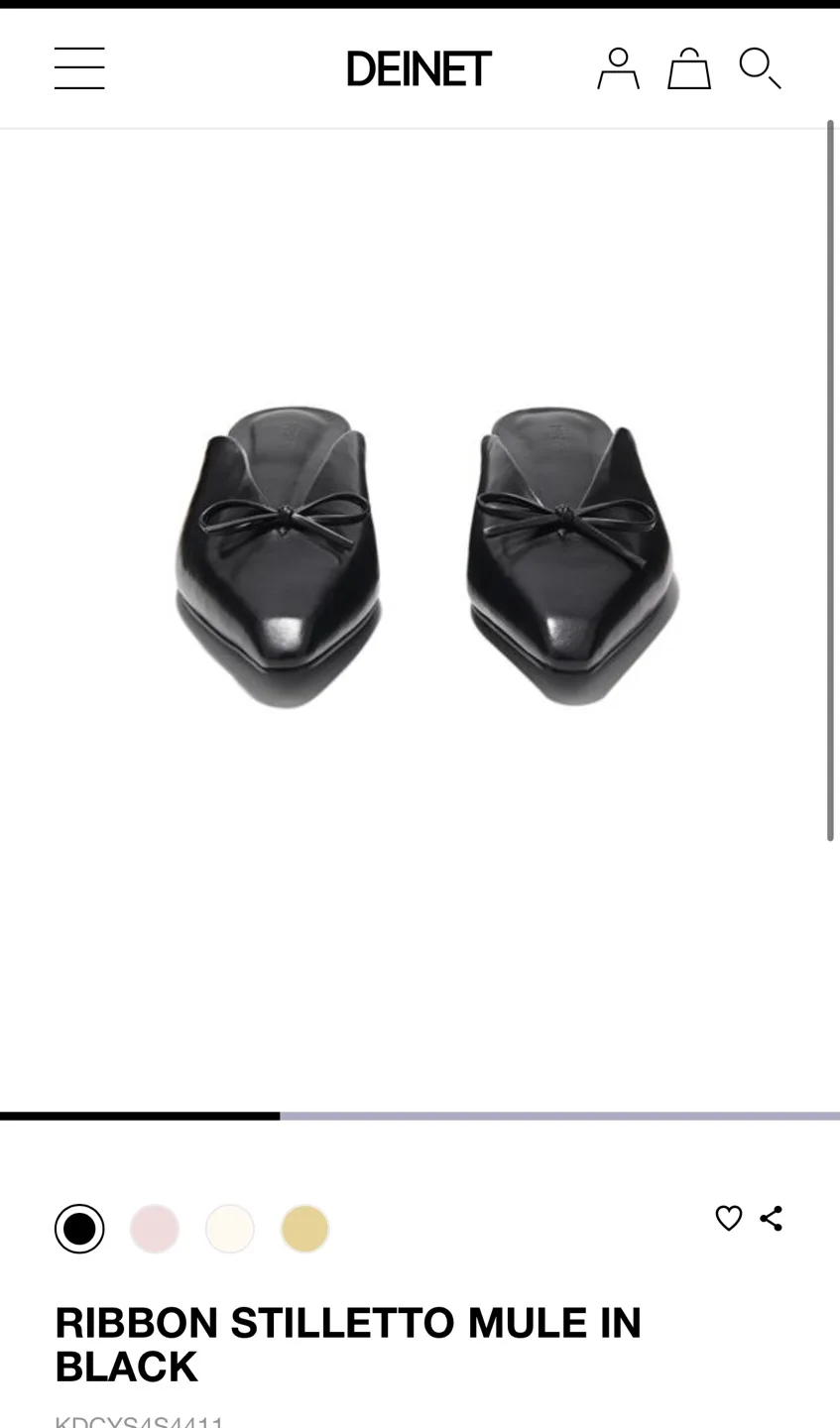Viewport: 840px width, 1428px height.
Task: Open the black mule product image
Action: coord(426,555)
